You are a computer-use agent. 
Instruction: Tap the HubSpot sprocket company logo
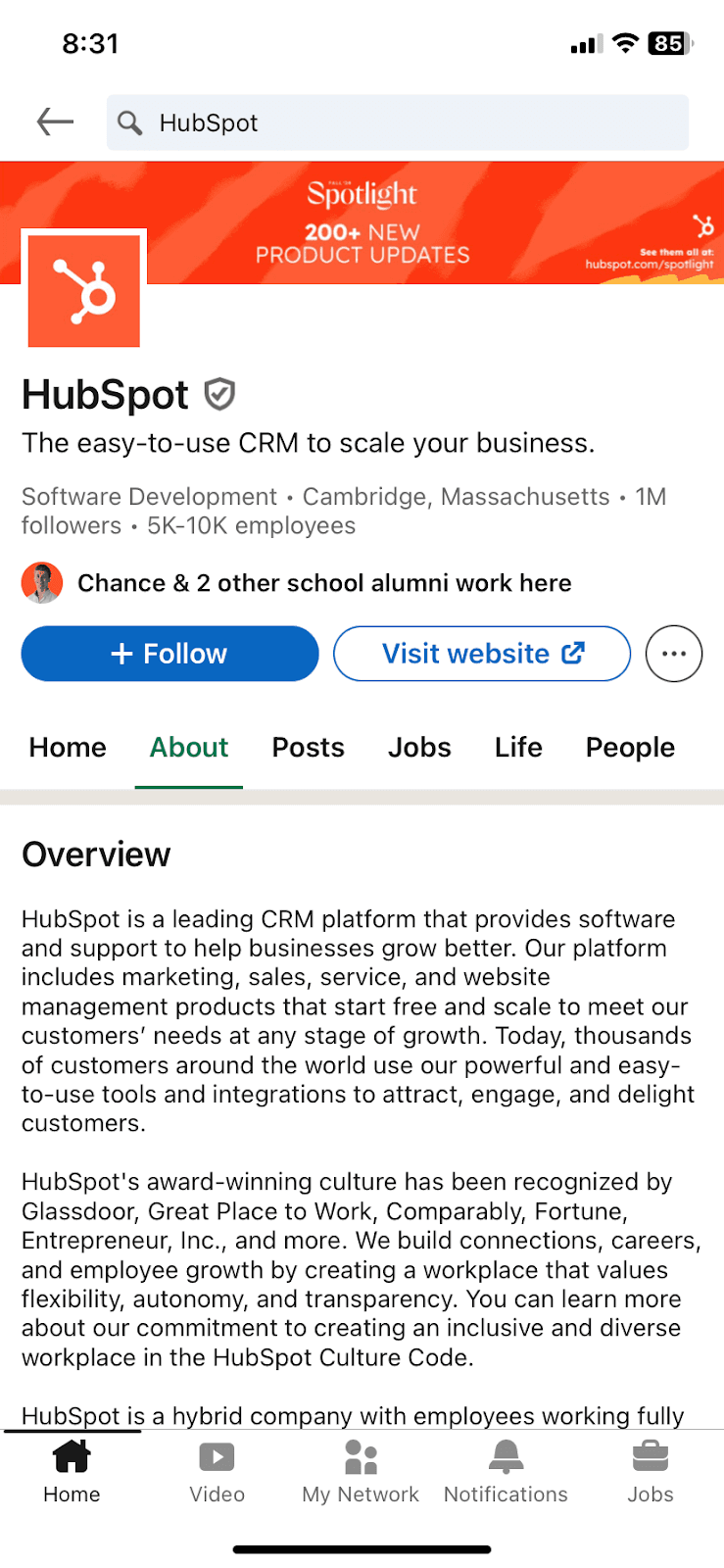point(83,289)
